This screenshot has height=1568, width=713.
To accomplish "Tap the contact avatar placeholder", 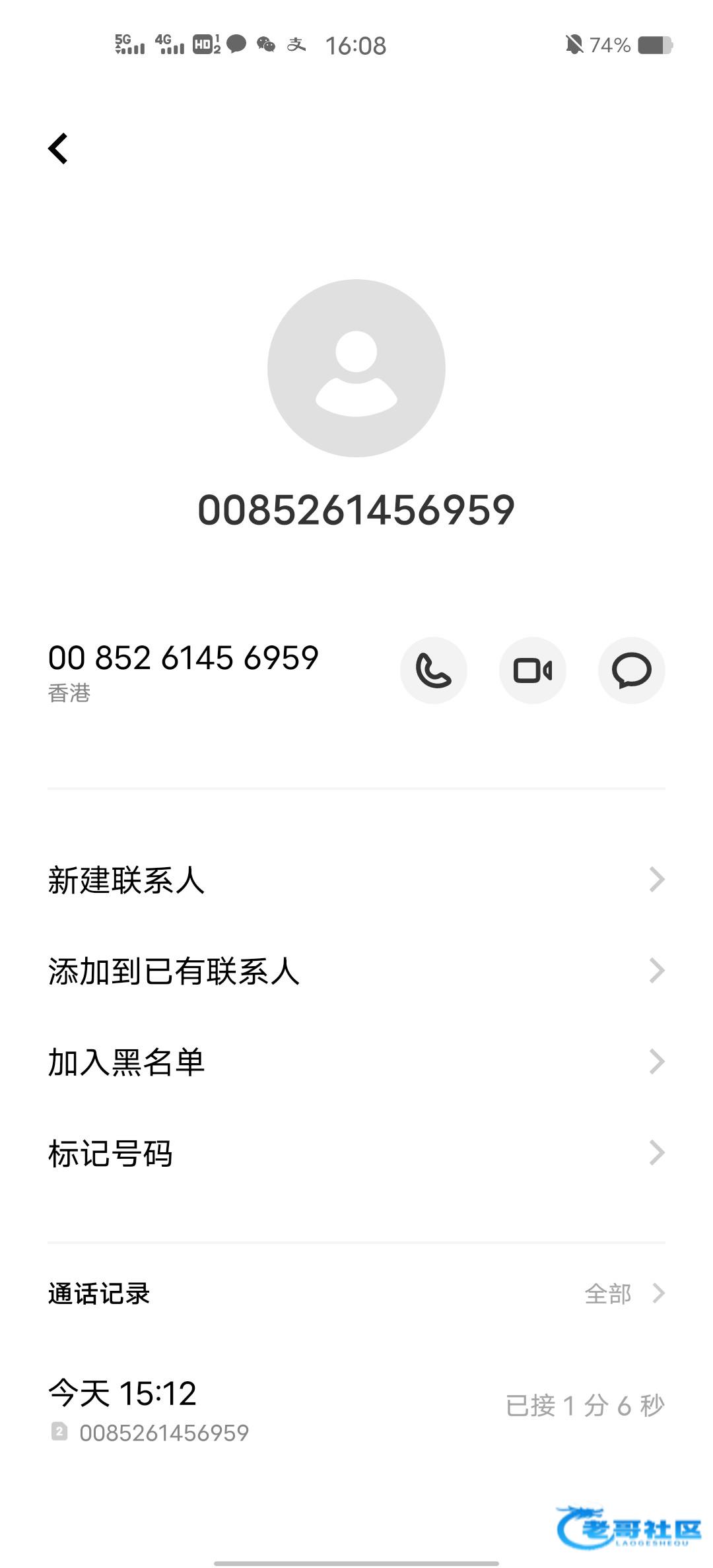I will point(356,368).
